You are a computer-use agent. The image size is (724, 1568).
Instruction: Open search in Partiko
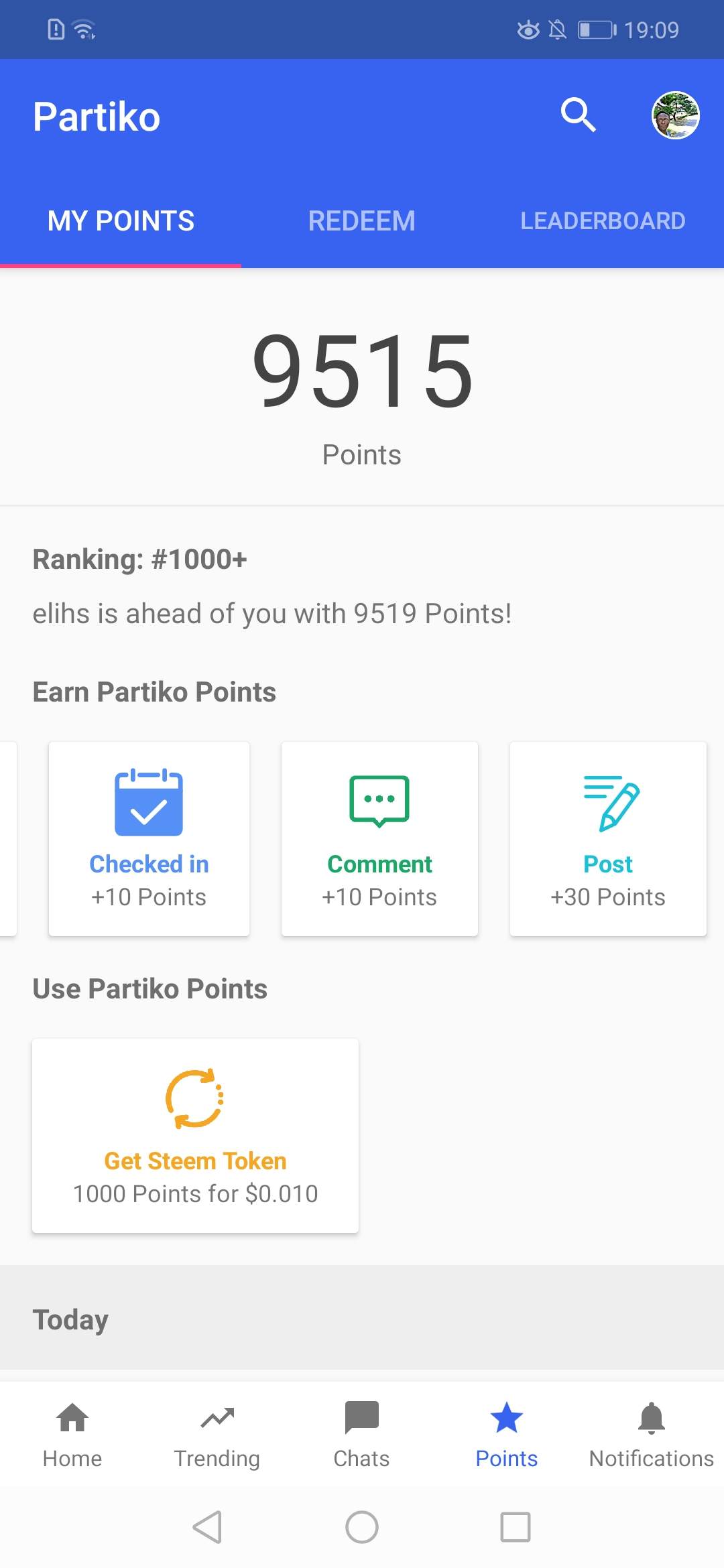point(577,115)
